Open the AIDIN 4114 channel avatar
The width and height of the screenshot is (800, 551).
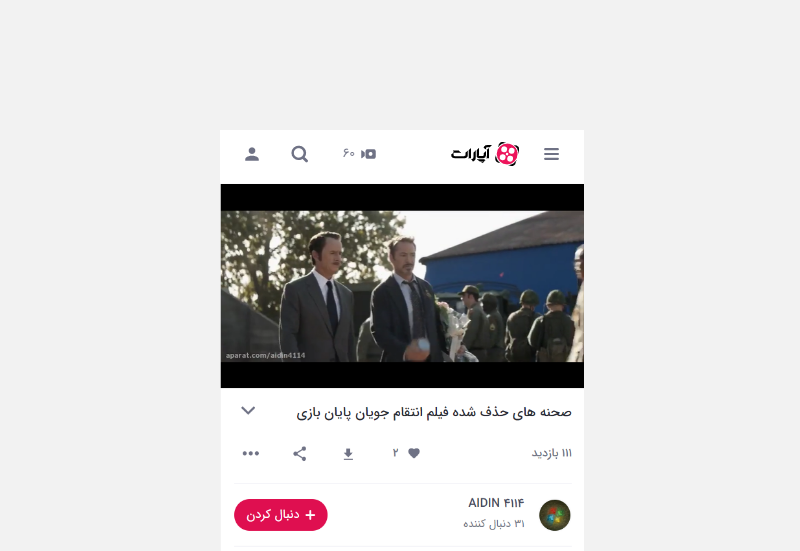[555, 515]
